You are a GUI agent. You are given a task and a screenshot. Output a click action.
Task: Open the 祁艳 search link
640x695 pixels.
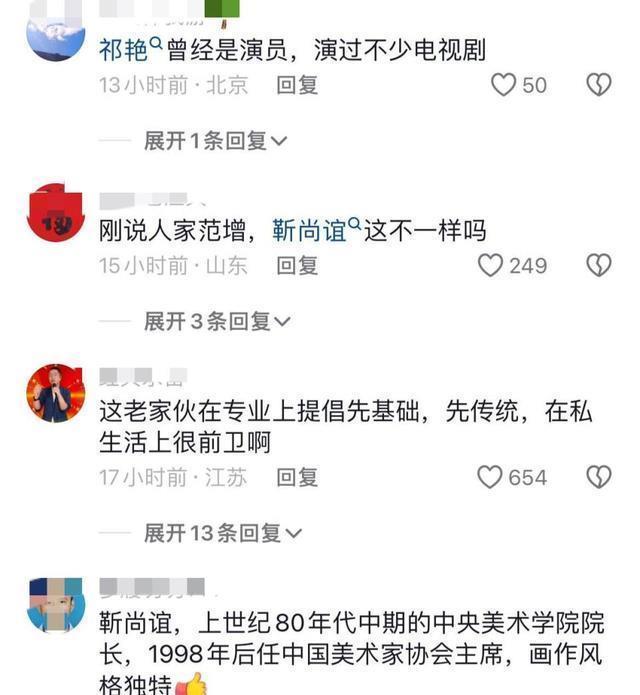point(130,48)
